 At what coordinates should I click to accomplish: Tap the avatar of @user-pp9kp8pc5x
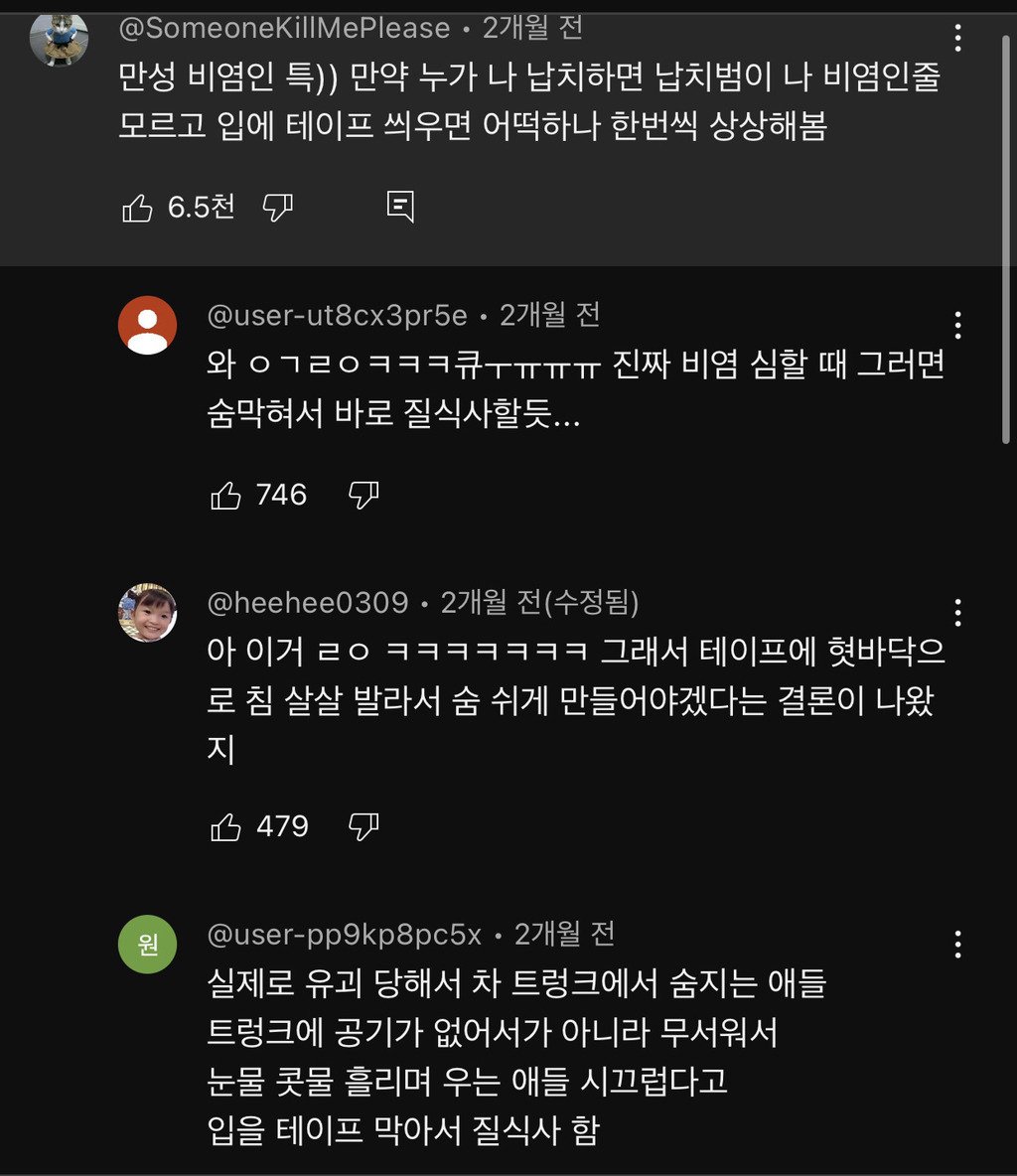(147, 944)
